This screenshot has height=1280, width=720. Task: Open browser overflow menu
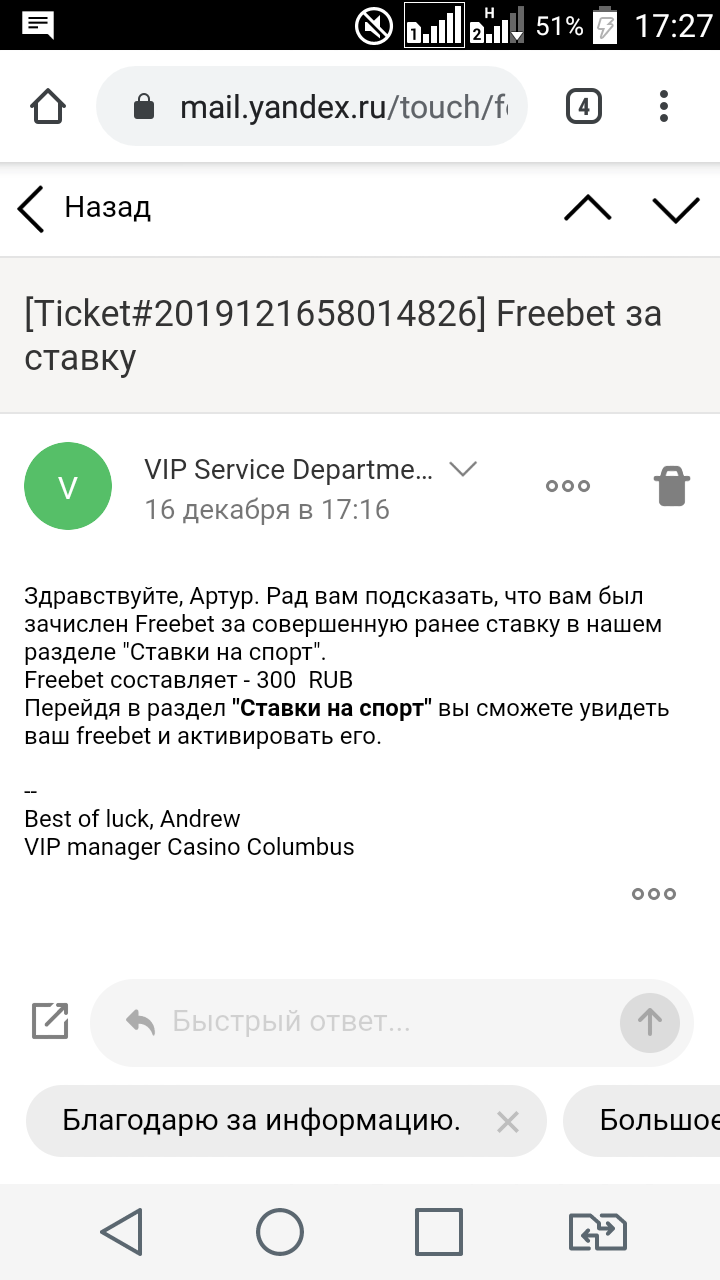664,106
